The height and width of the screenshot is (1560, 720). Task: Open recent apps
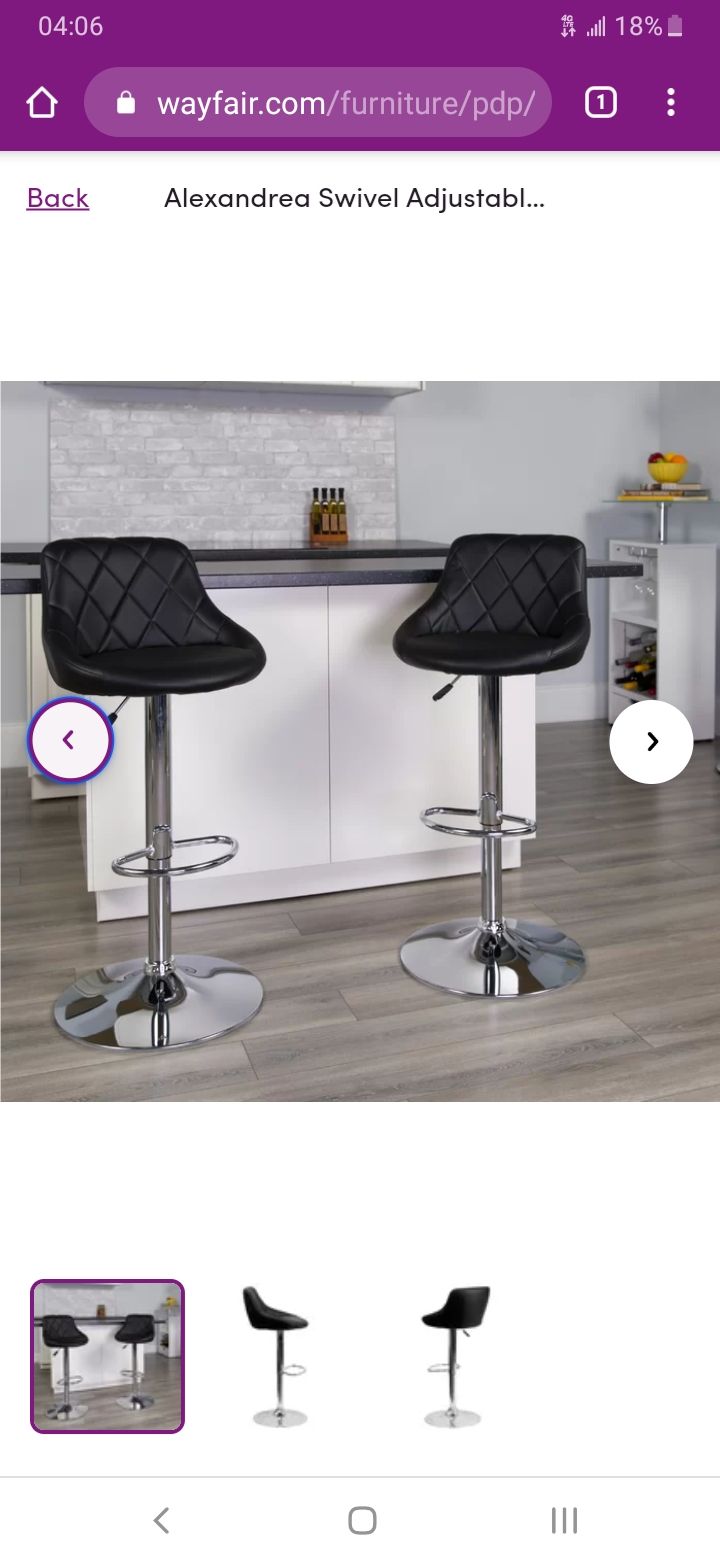pos(564,1520)
